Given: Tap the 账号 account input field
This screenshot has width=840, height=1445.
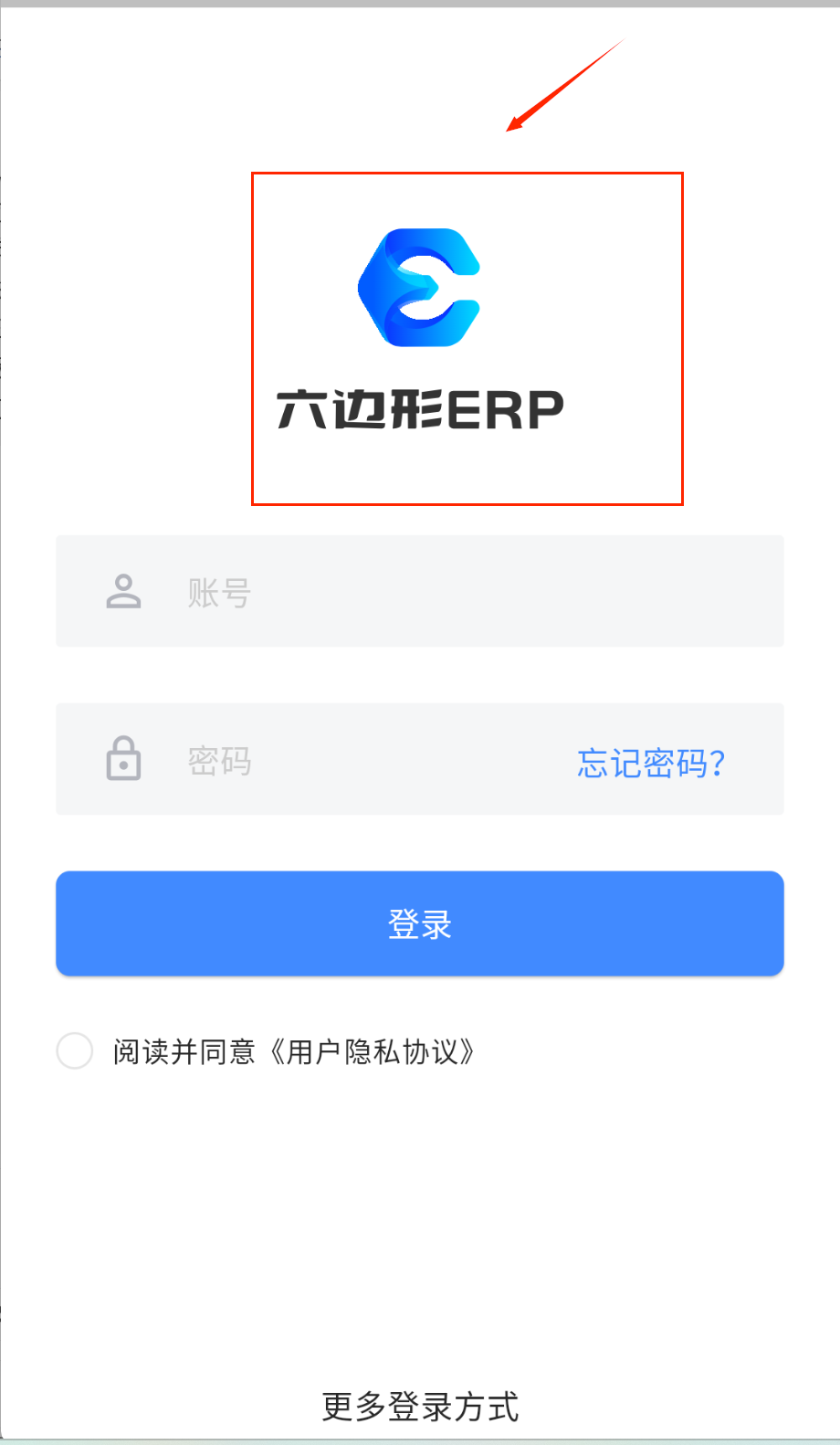Looking at the screenshot, I should pos(457,592).
